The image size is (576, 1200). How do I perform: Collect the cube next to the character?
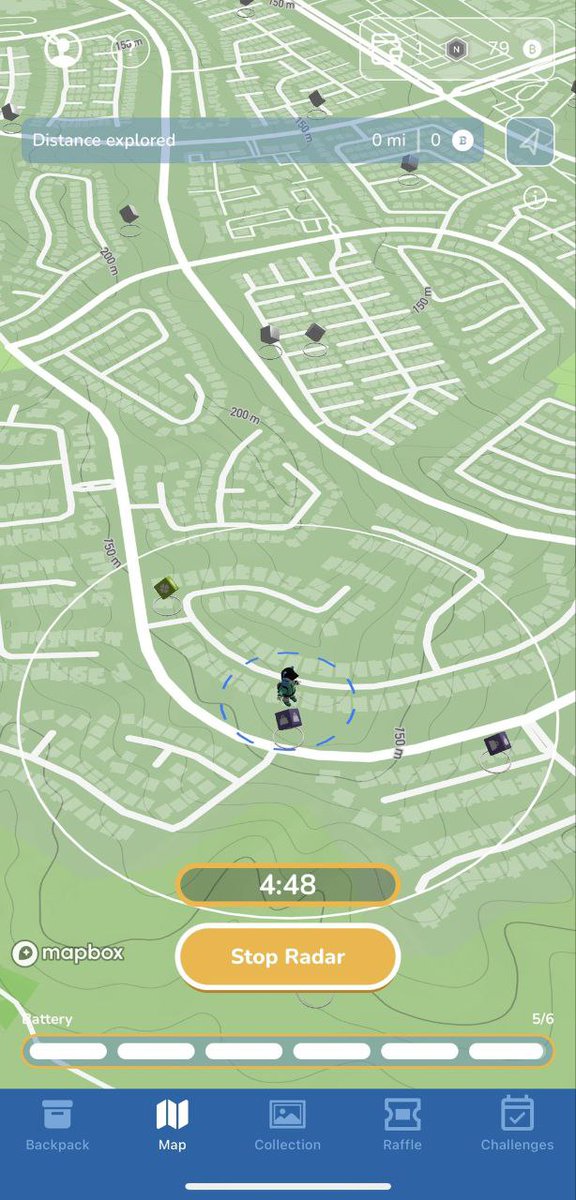pos(288,720)
